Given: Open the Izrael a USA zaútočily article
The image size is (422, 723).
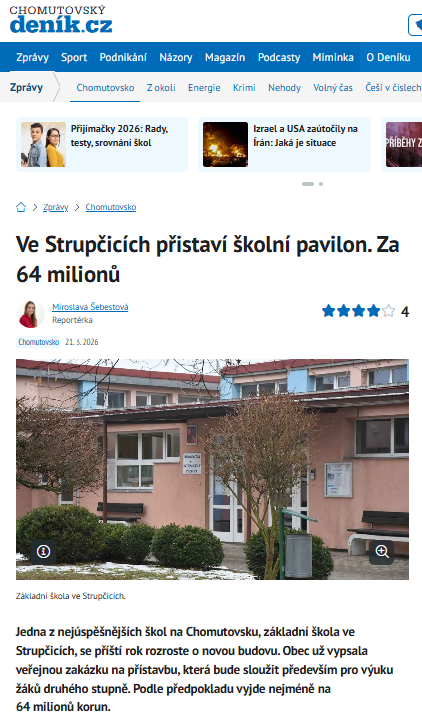Looking at the screenshot, I should [x=284, y=144].
